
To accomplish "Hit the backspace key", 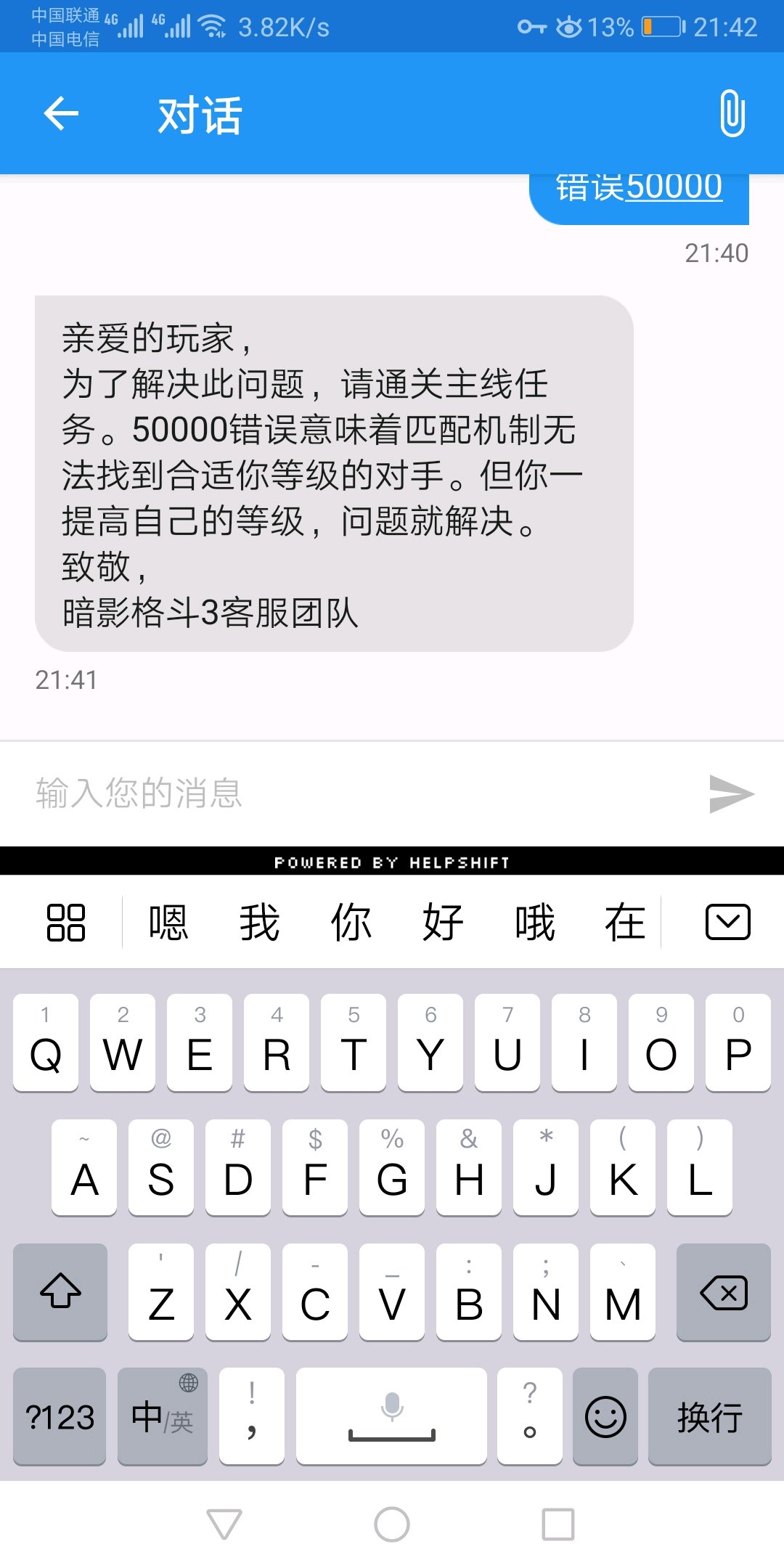I will coord(723,1293).
